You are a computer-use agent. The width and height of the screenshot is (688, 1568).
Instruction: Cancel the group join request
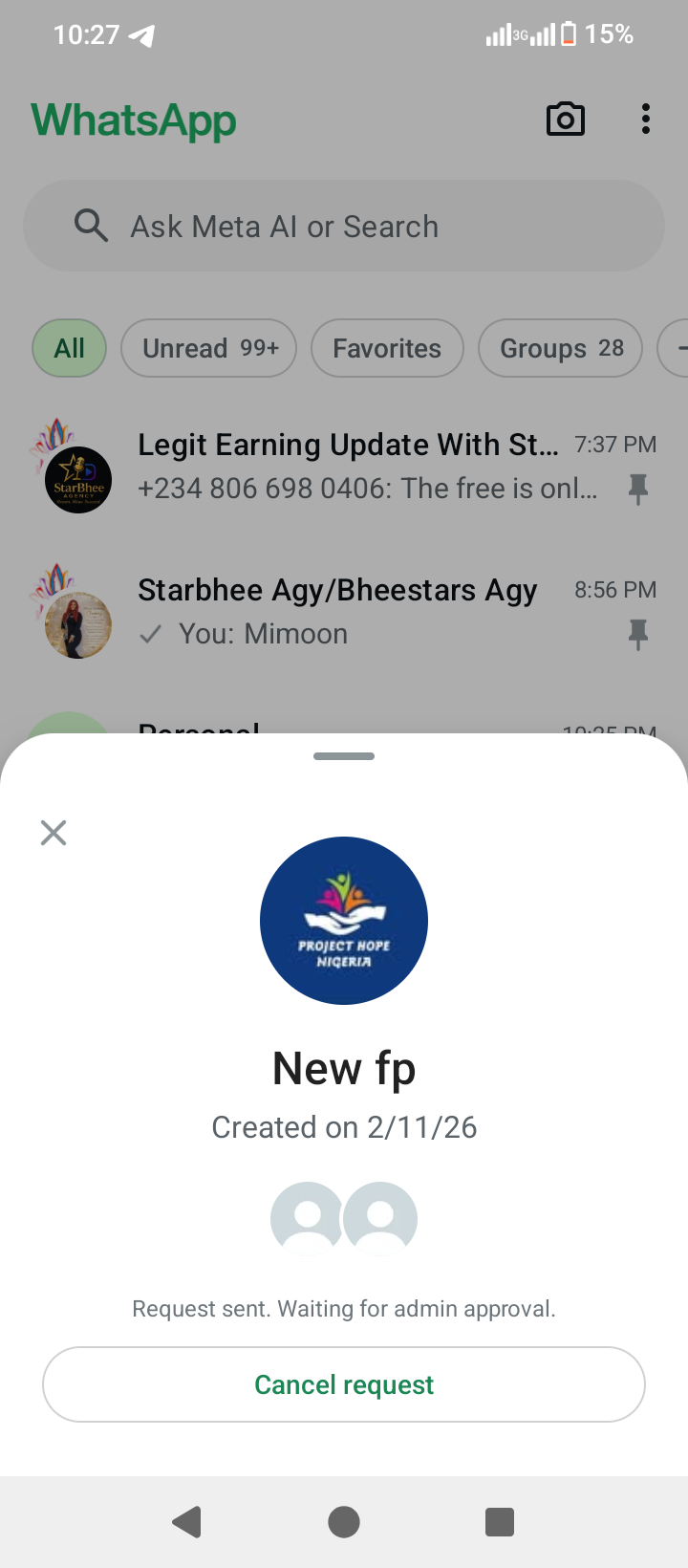(x=344, y=1384)
